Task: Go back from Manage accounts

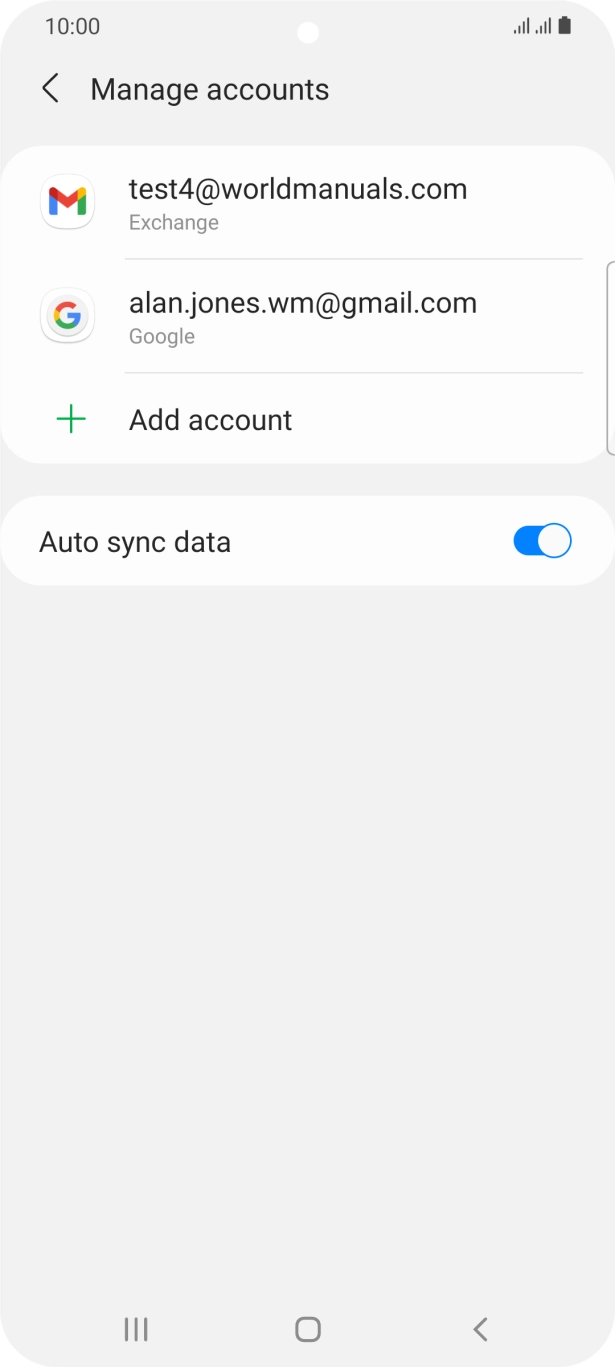Action: 50,89
